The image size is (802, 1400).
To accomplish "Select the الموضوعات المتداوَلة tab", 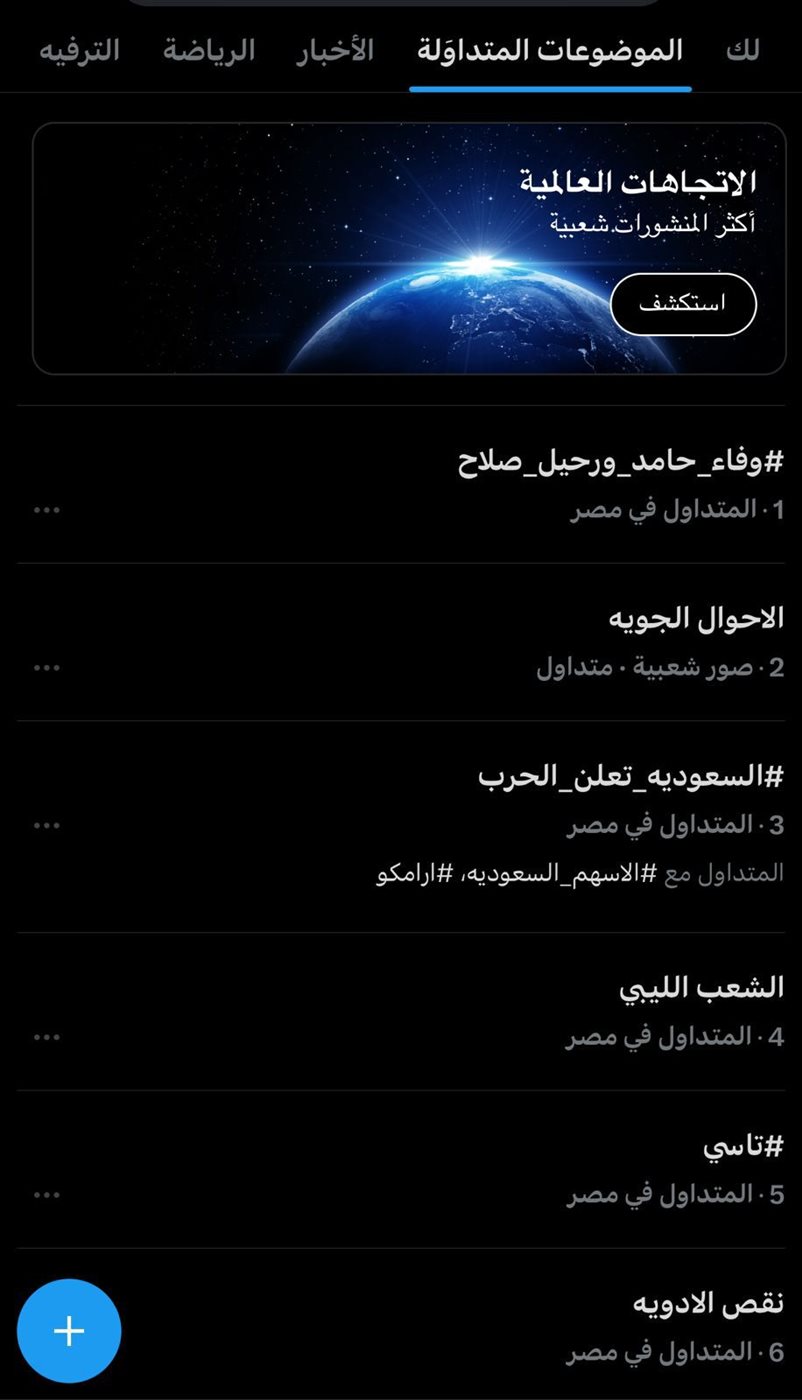I will point(549,51).
